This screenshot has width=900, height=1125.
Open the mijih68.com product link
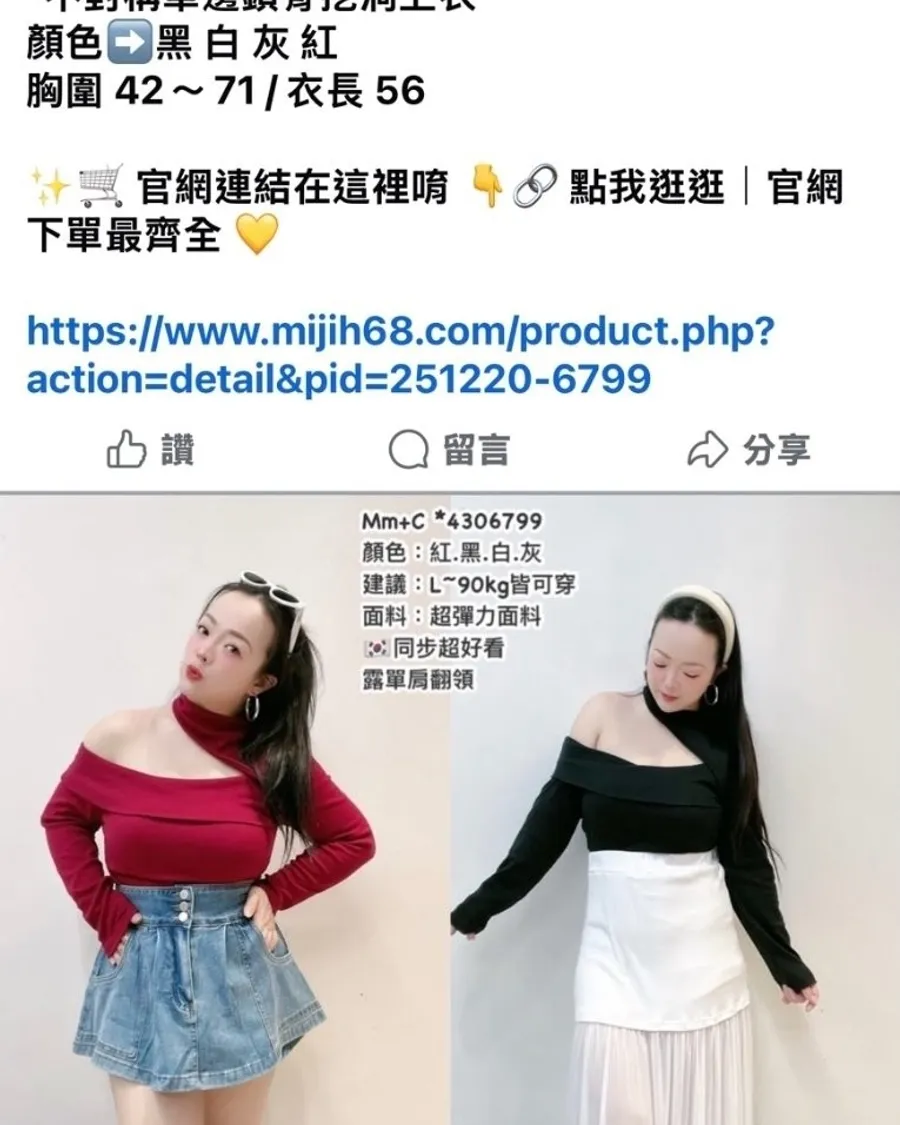[400, 355]
